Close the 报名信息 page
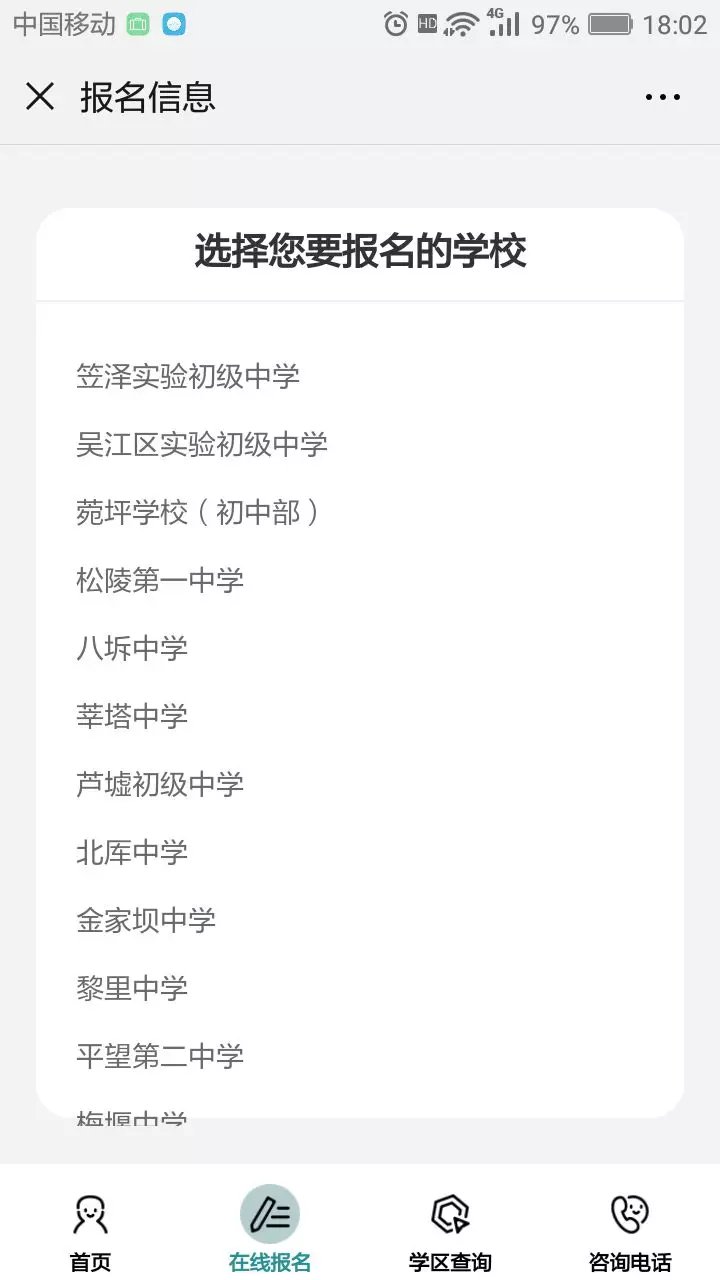This screenshot has width=720, height=1280. pos(40,97)
